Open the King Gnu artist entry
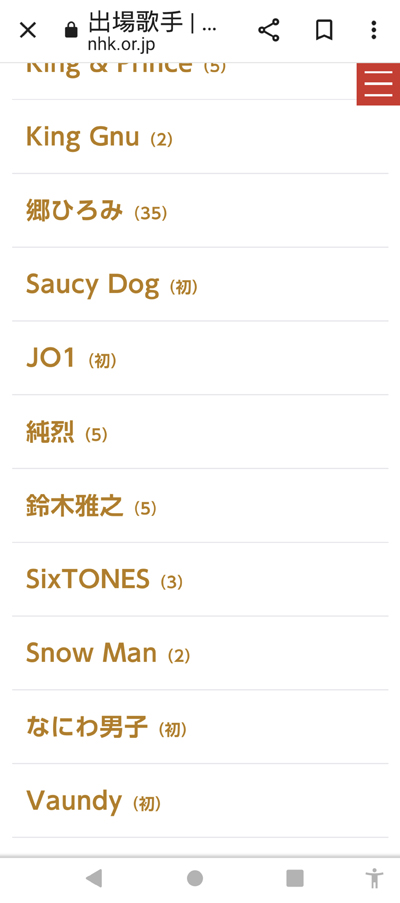The image size is (400, 903). click(200, 137)
